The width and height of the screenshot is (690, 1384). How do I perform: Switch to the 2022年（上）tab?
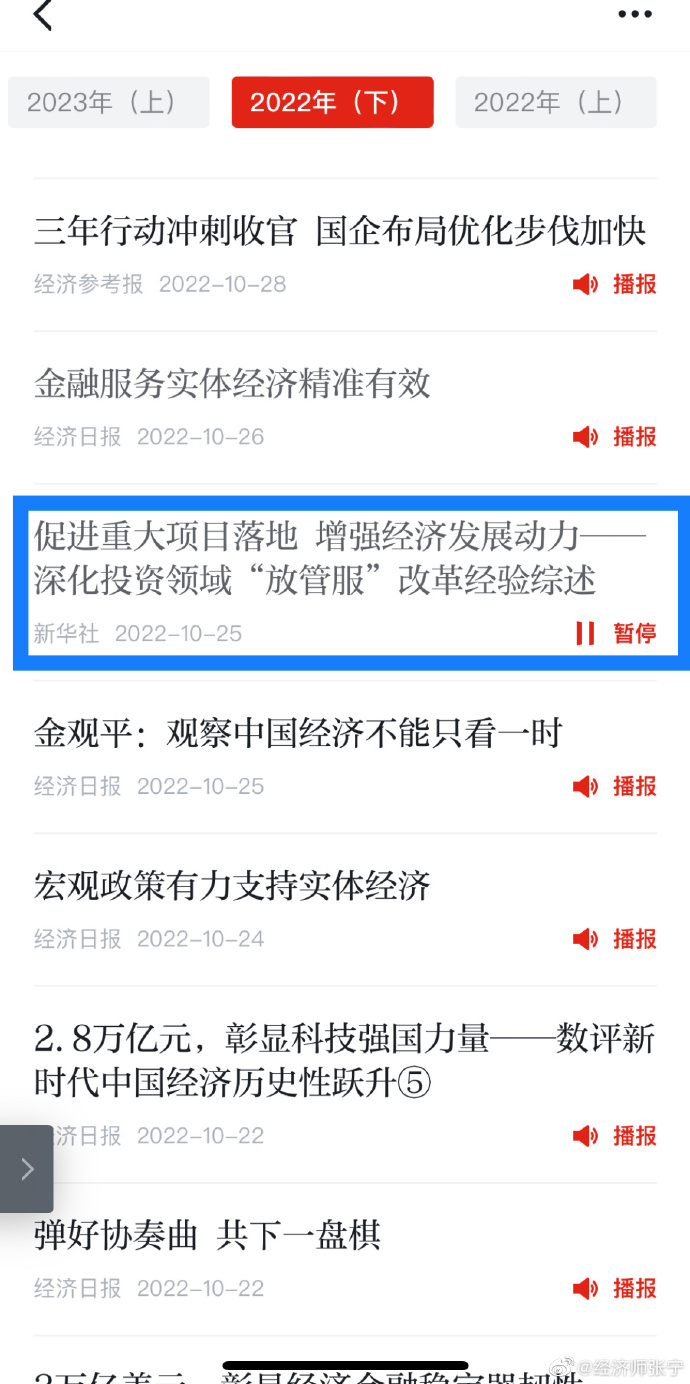coord(556,102)
